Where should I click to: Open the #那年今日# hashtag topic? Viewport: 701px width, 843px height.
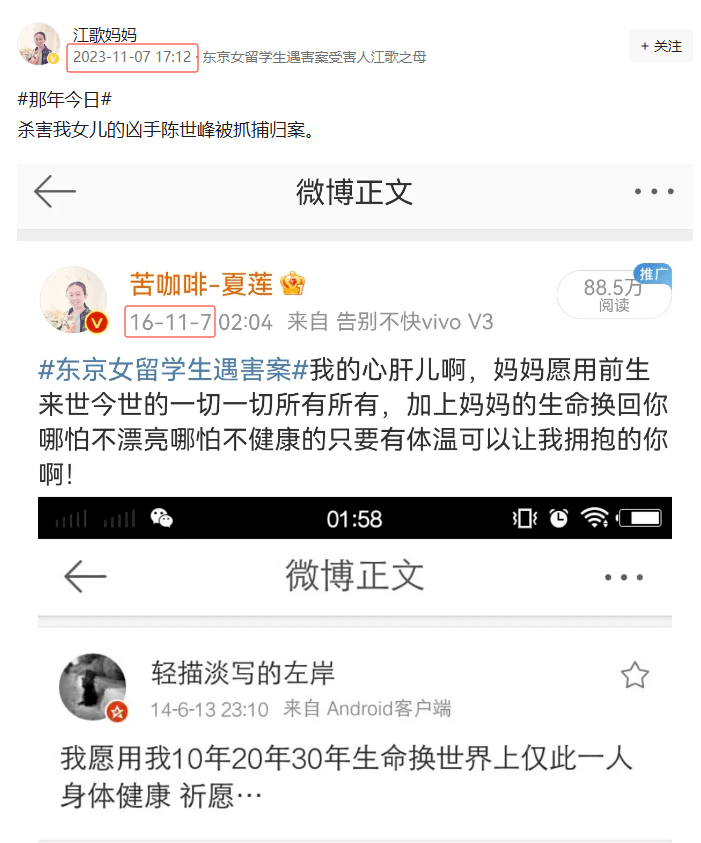[x=64, y=100]
